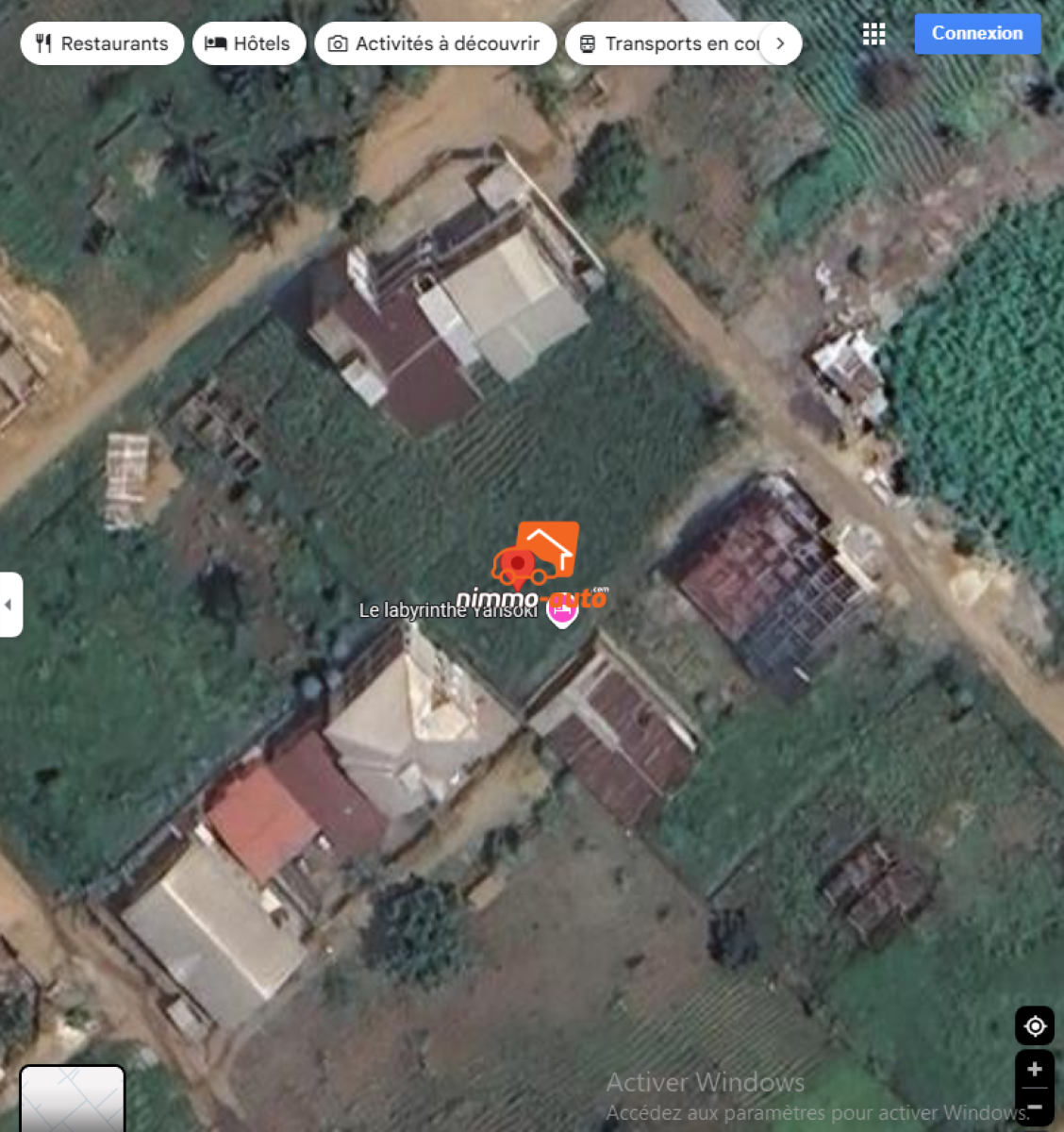This screenshot has width=1064, height=1132.
Task: Open the Google apps grid
Action: click(873, 34)
